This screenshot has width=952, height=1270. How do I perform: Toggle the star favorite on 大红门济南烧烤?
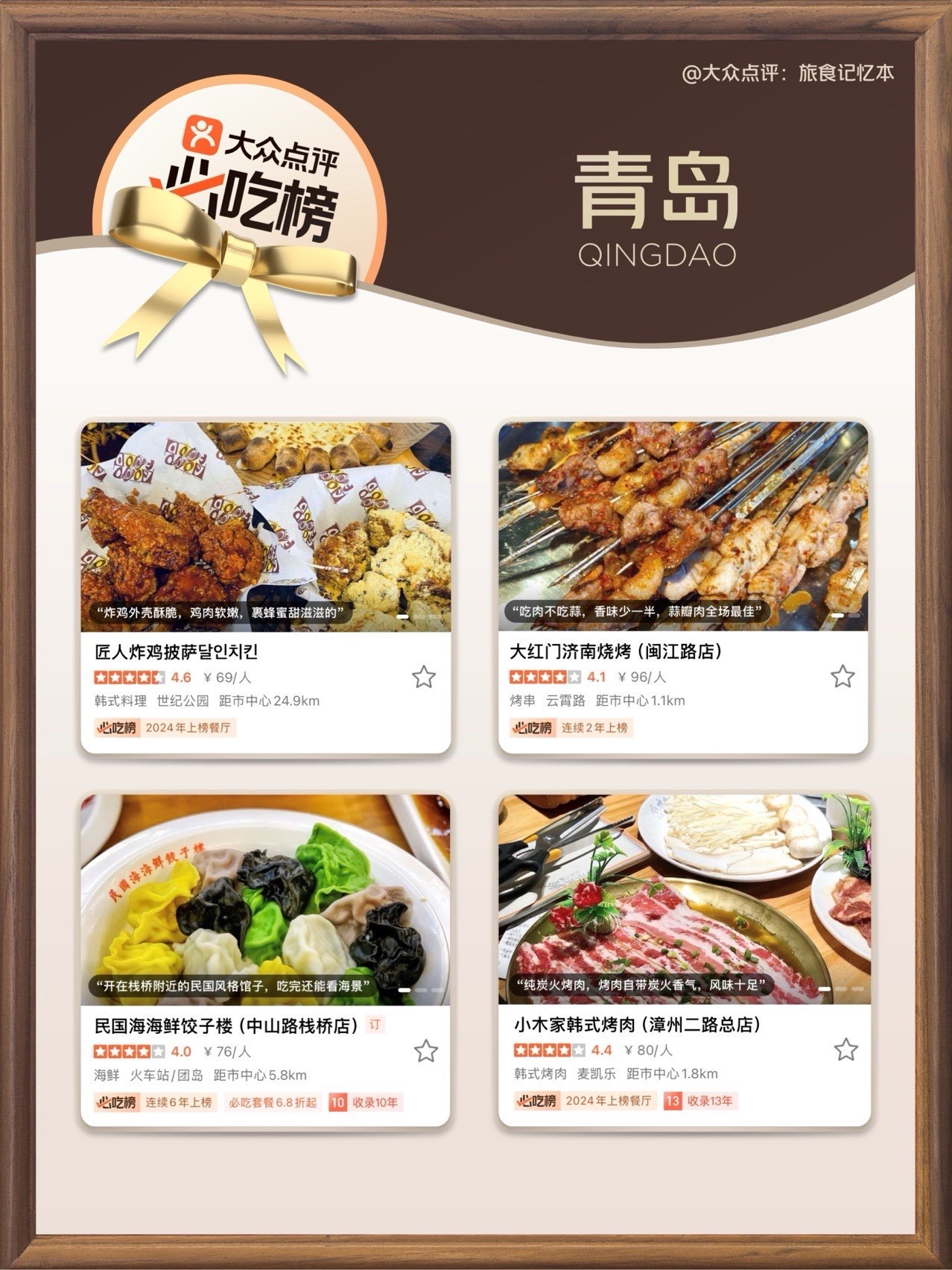pos(842,677)
